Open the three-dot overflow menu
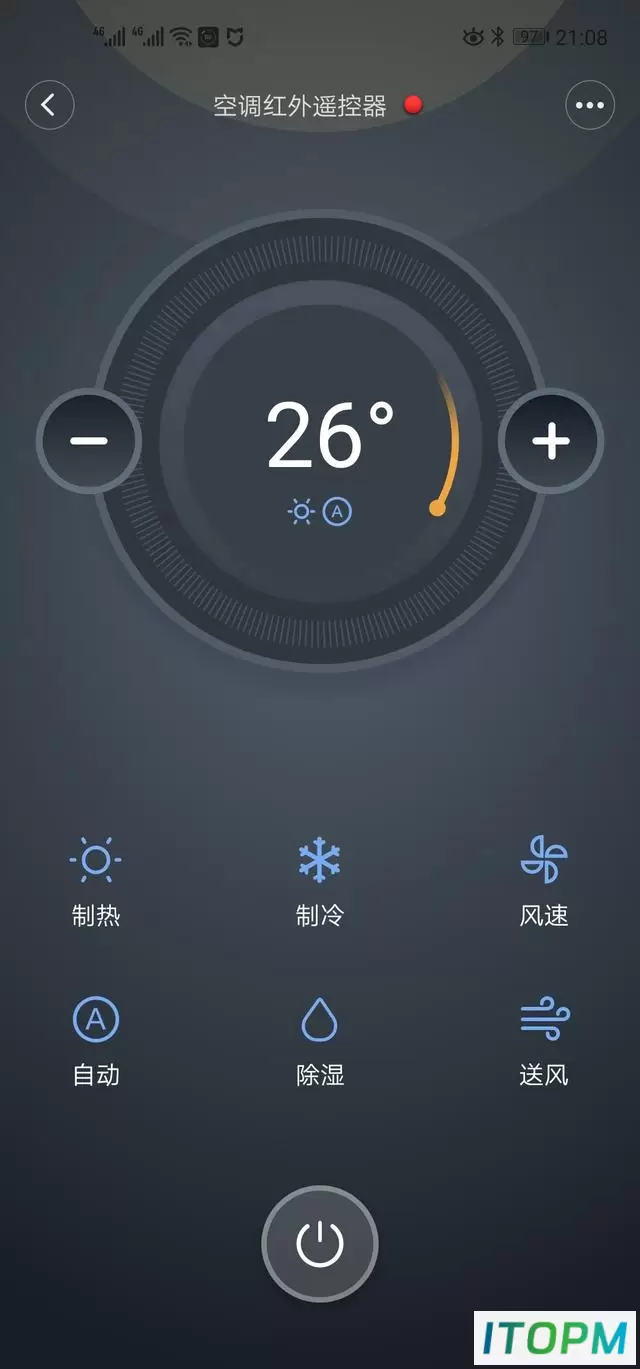This screenshot has width=640, height=1369. [x=590, y=105]
